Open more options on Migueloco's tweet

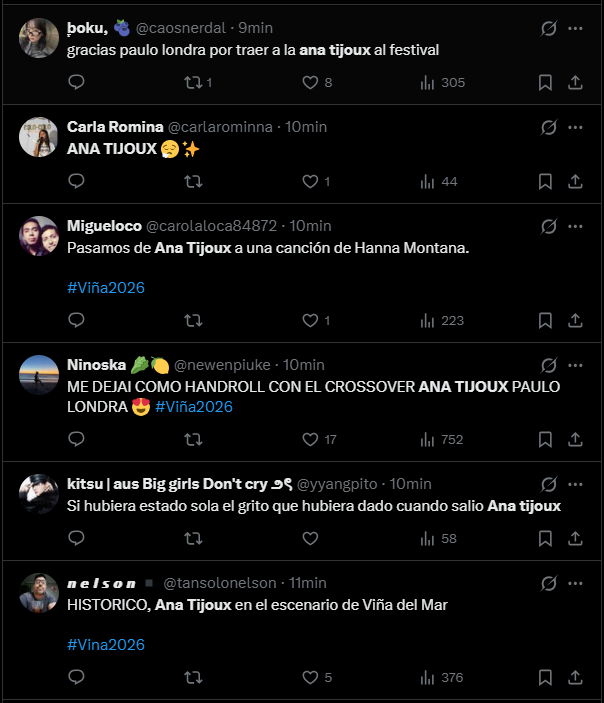click(x=575, y=226)
